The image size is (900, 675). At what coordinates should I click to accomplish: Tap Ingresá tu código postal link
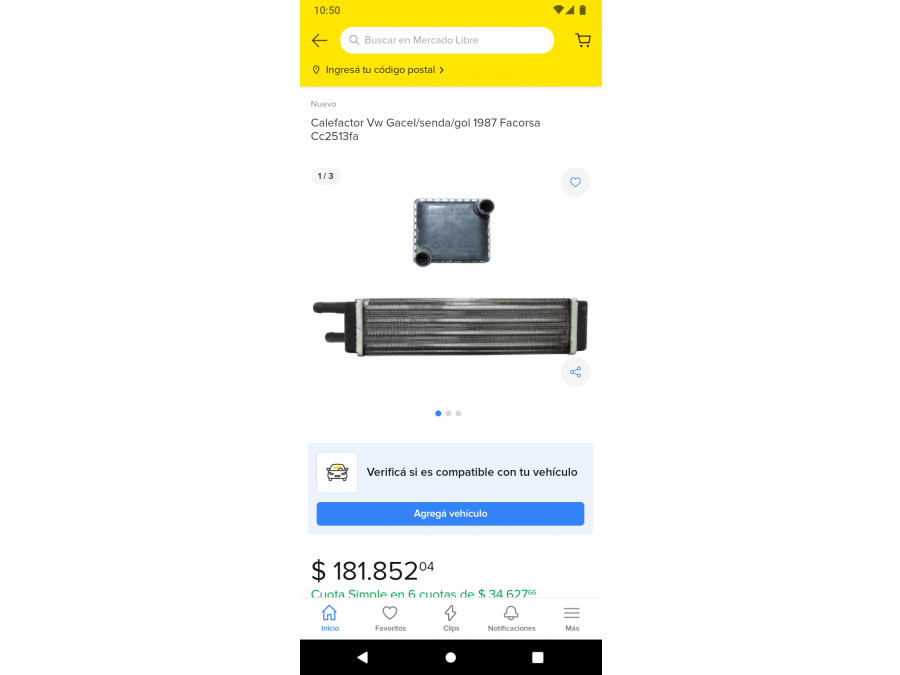coord(379,70)
